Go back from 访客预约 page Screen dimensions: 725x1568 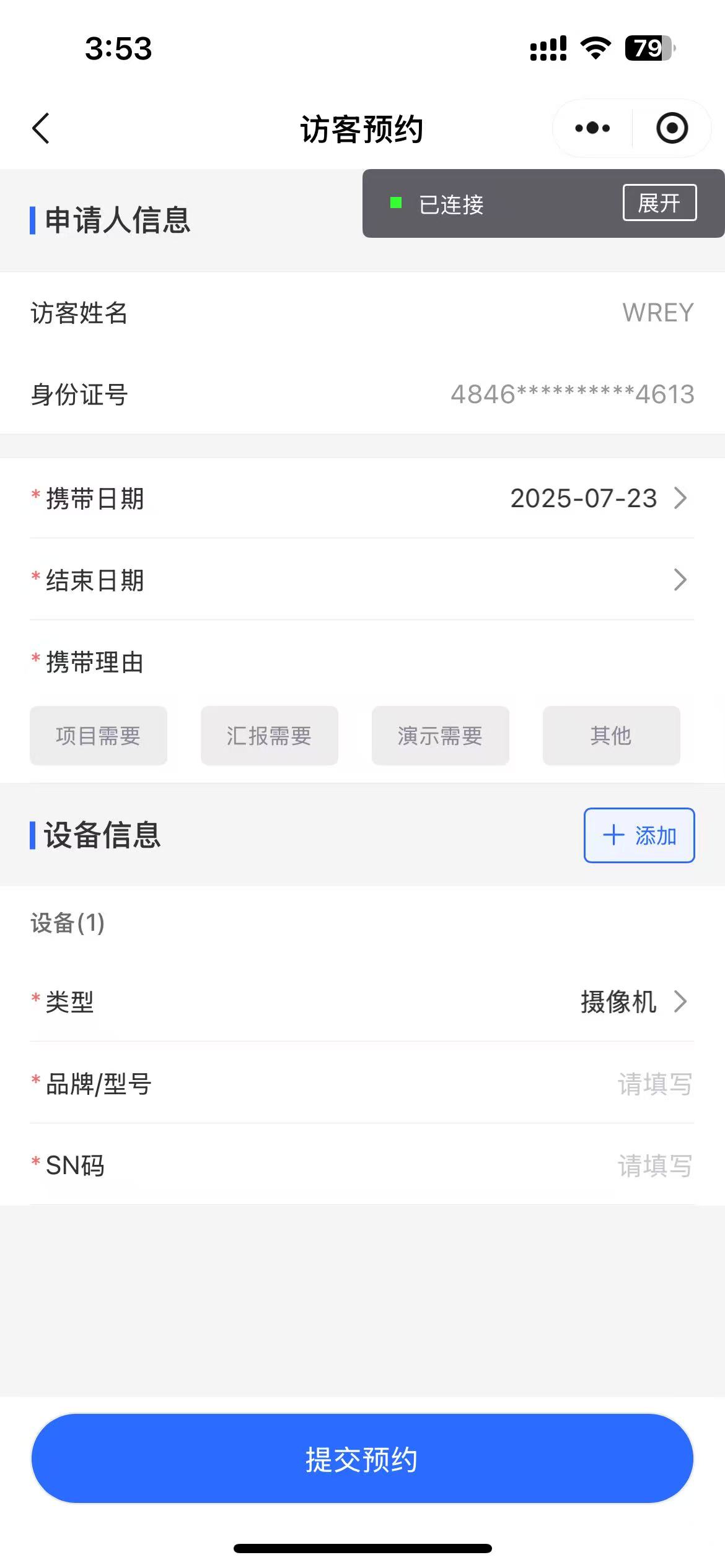pyautogui.click(x=41, y=129)
